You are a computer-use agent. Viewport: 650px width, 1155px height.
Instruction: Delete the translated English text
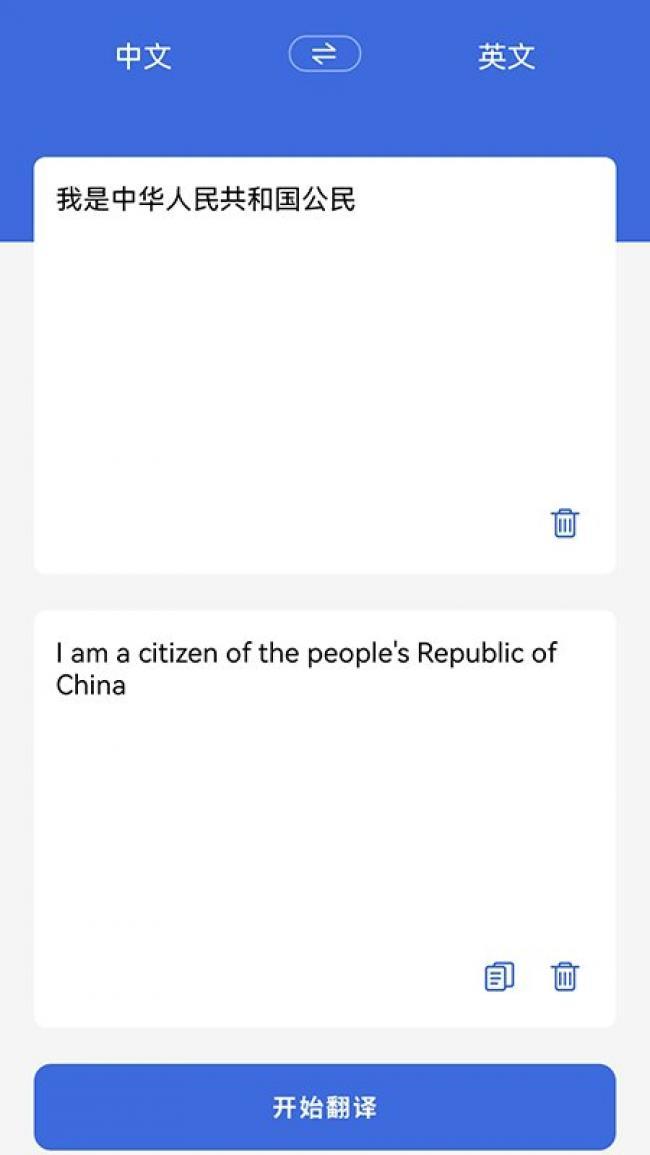point(565,977)
